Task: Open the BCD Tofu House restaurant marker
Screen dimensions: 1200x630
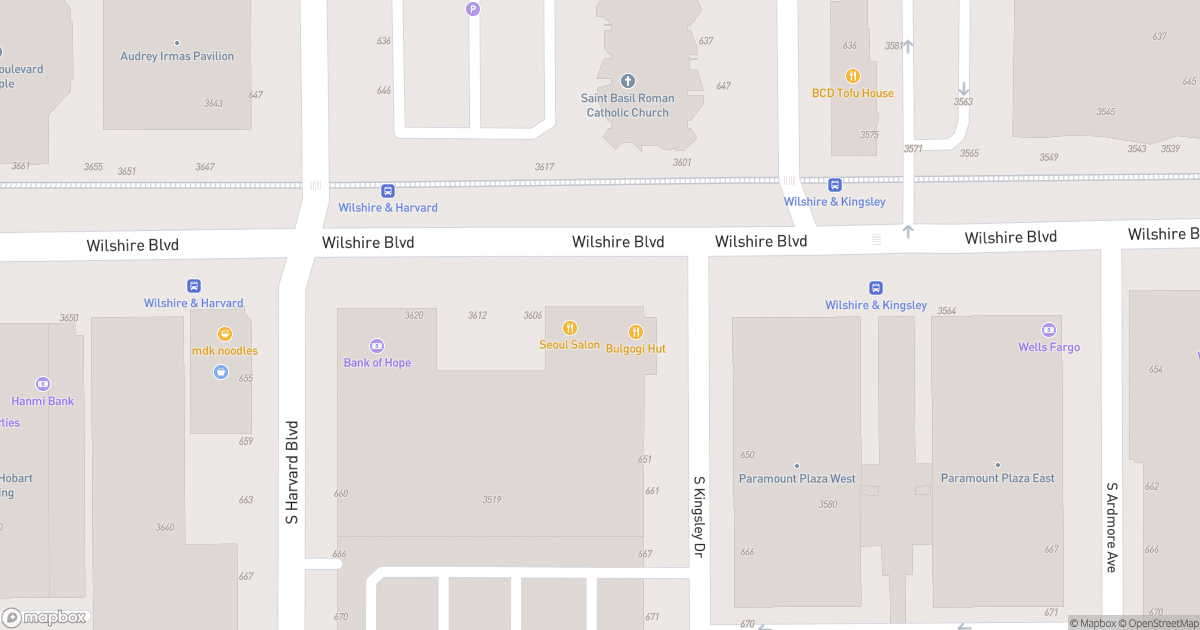Action: click(852, 76)
